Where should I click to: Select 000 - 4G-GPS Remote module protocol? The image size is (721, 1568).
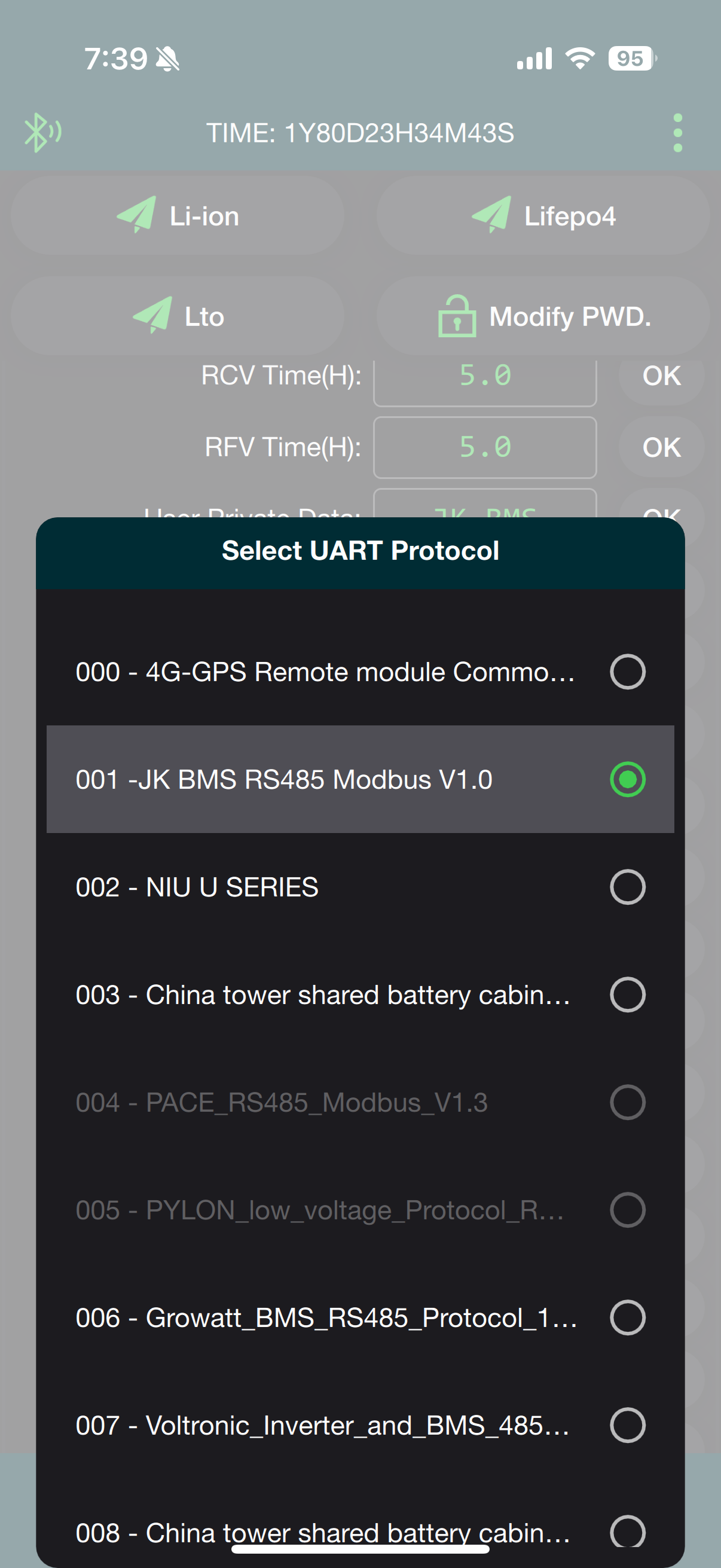tap(359, 672)
